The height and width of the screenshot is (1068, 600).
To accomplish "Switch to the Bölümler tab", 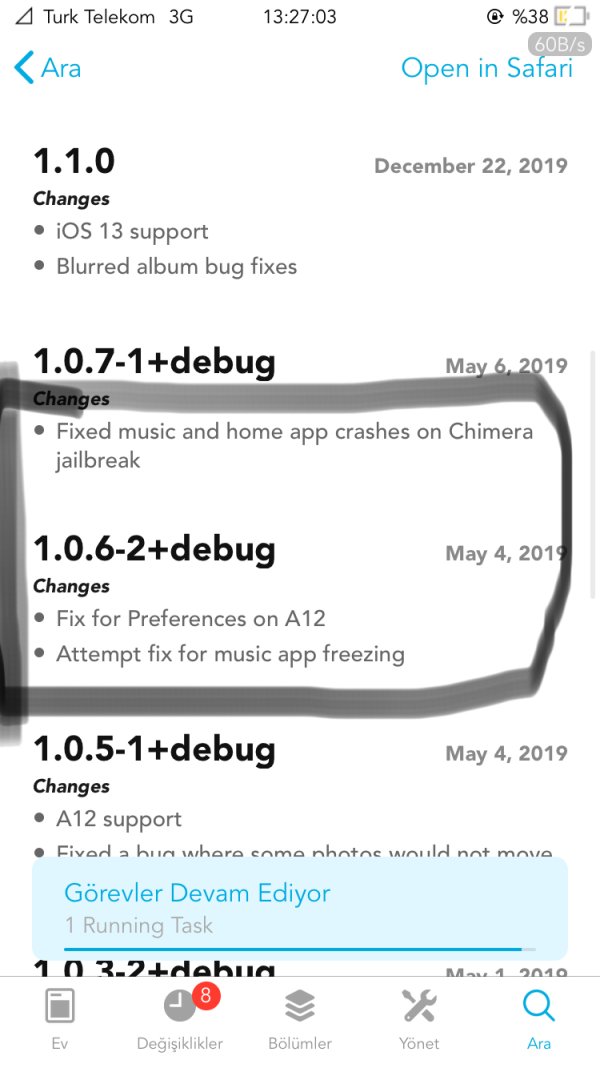I will tap(300, 1017).
